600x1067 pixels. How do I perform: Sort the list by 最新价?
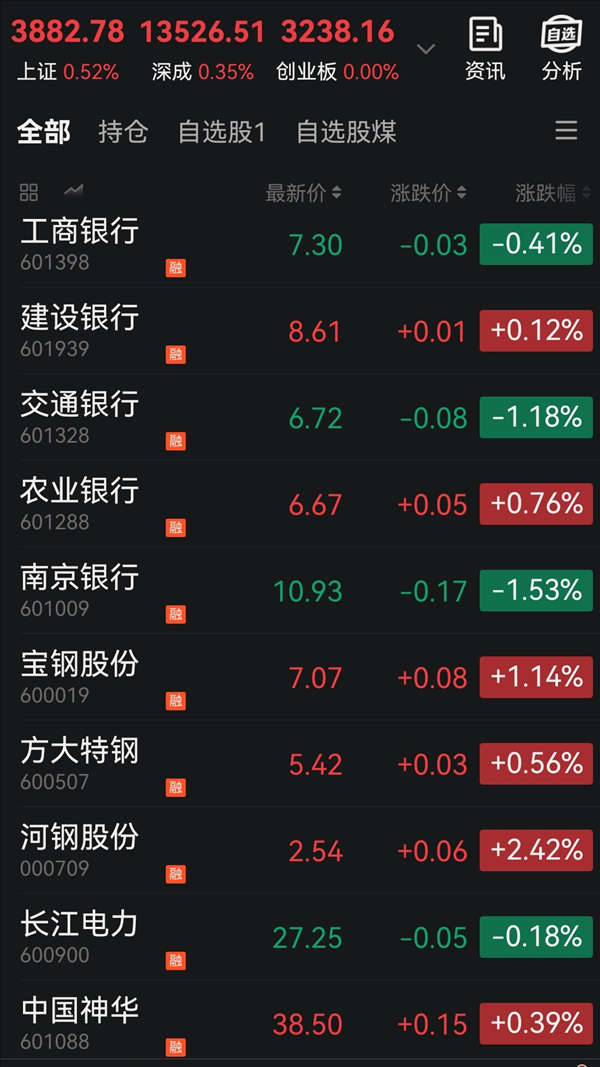click(303, 193)
